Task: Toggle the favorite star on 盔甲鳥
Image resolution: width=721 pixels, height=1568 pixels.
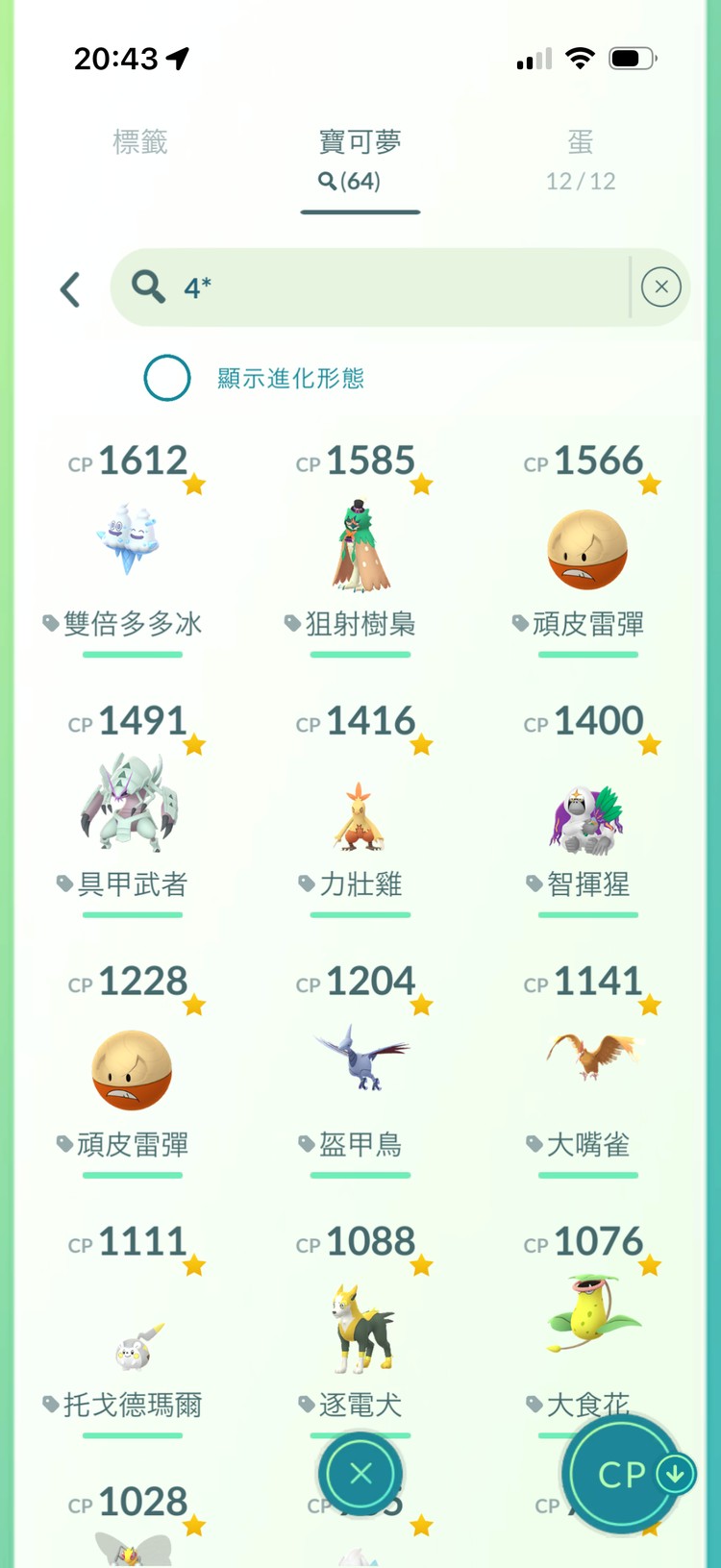Action: pos(420,1005)
